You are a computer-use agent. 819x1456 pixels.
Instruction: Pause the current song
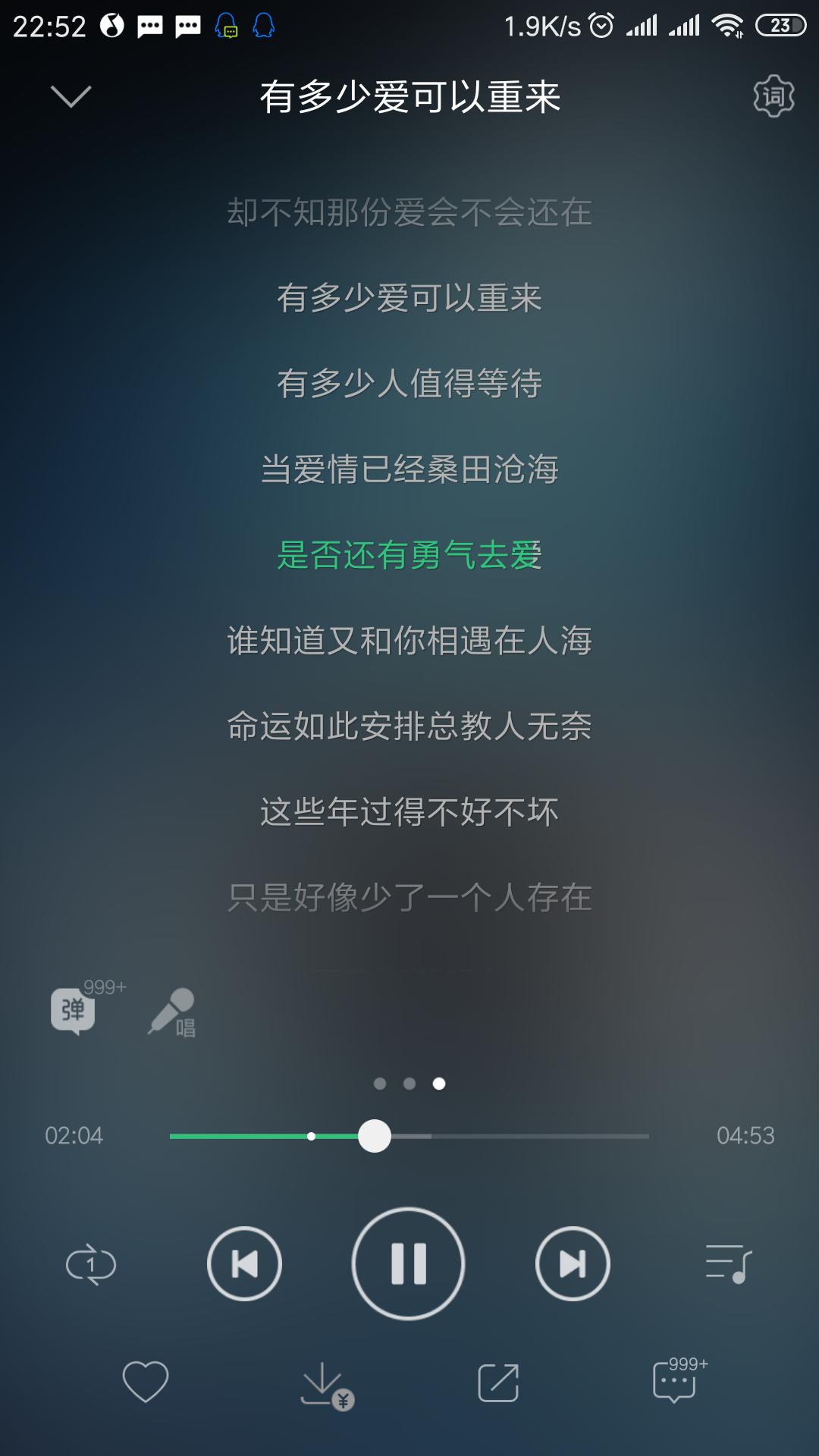[409, 1263]
